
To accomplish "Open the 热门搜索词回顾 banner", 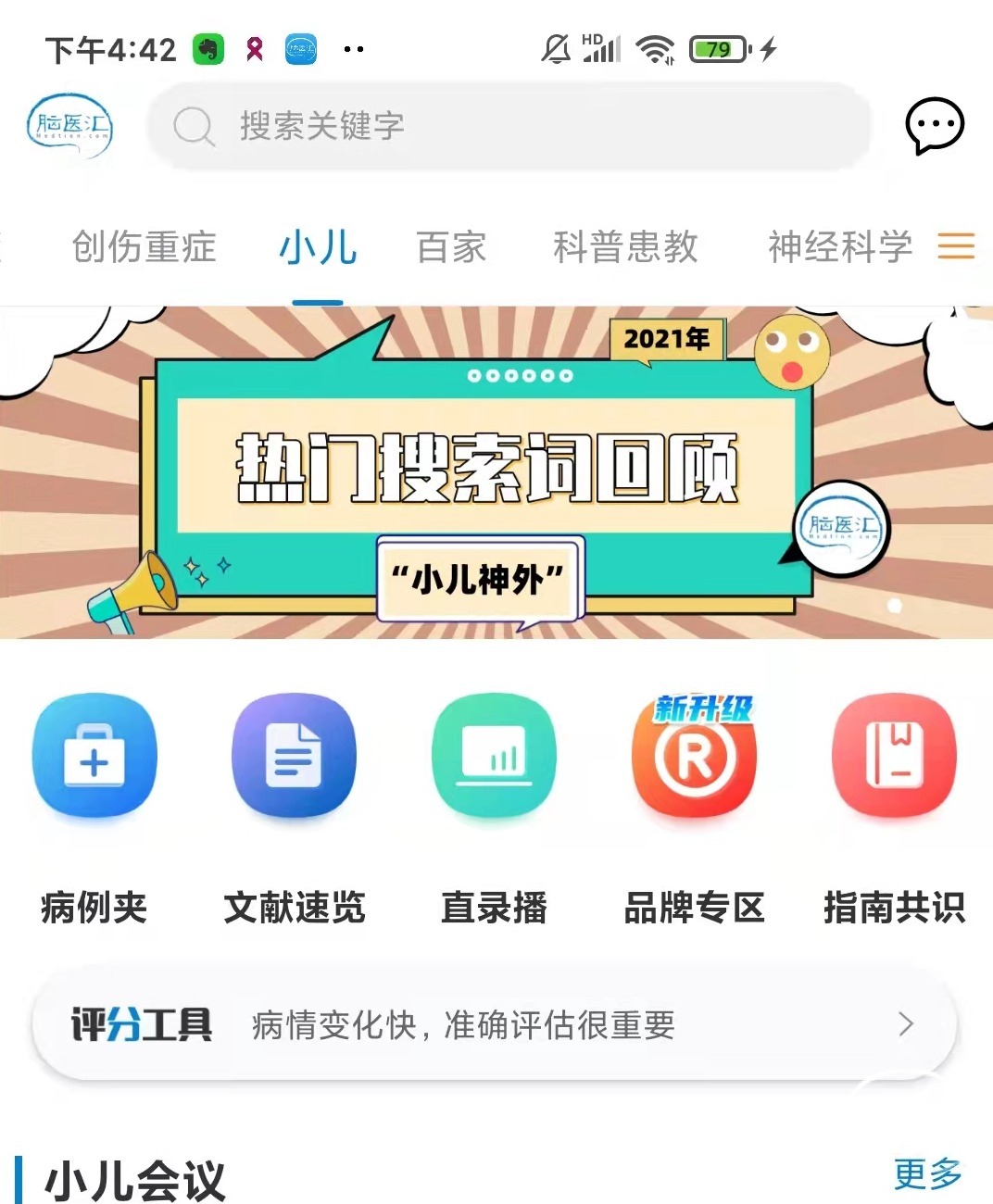I will pyautogui.click(x=496, y=472).
